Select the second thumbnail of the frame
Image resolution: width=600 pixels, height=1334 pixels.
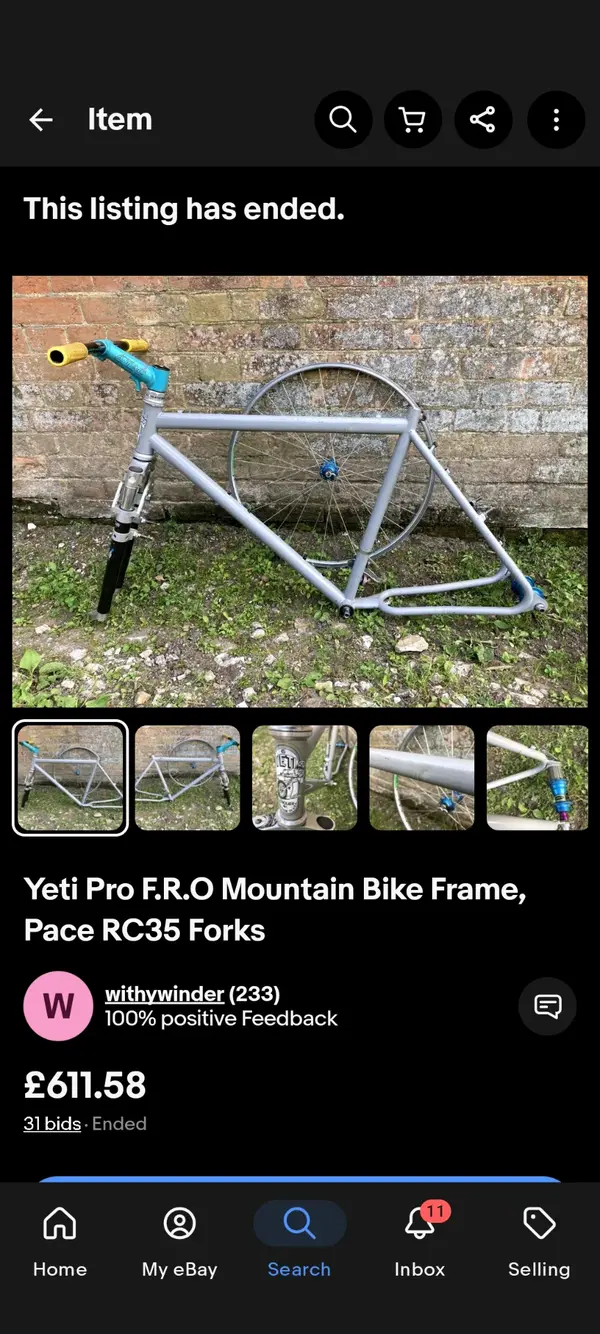point(187,777)
